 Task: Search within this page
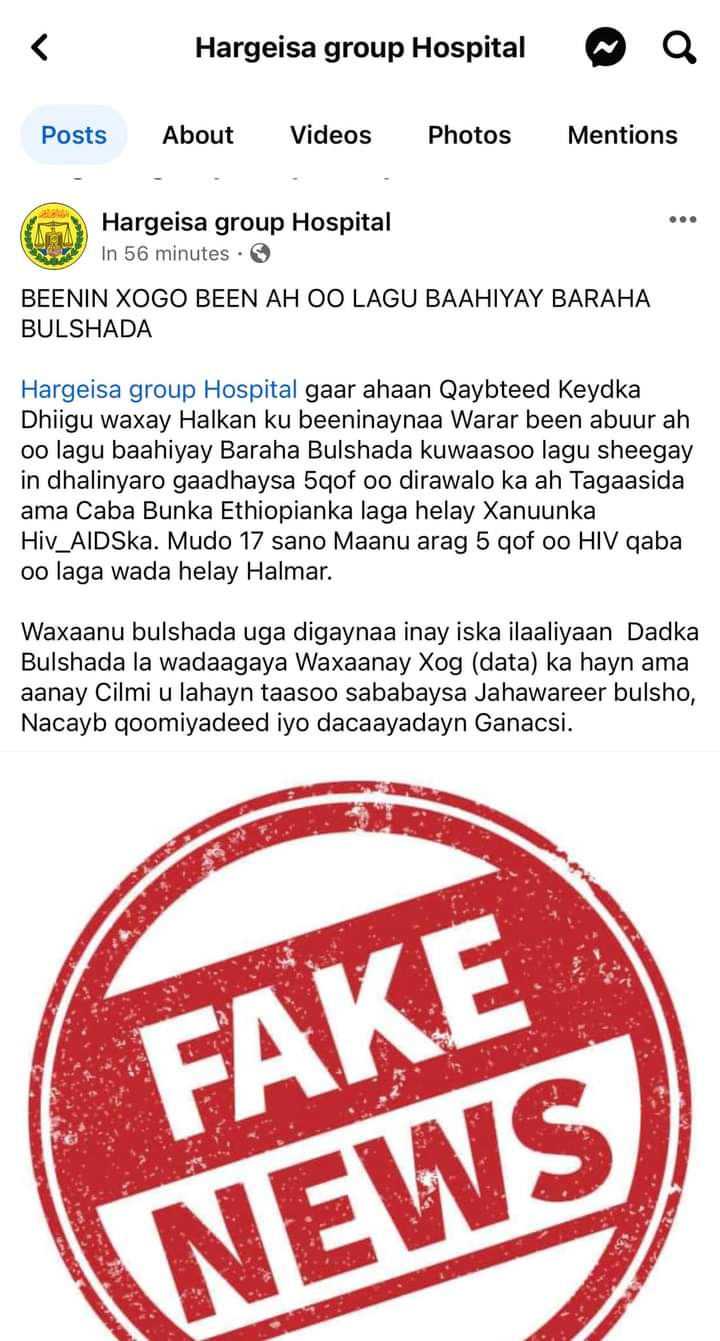click(680, 47)
